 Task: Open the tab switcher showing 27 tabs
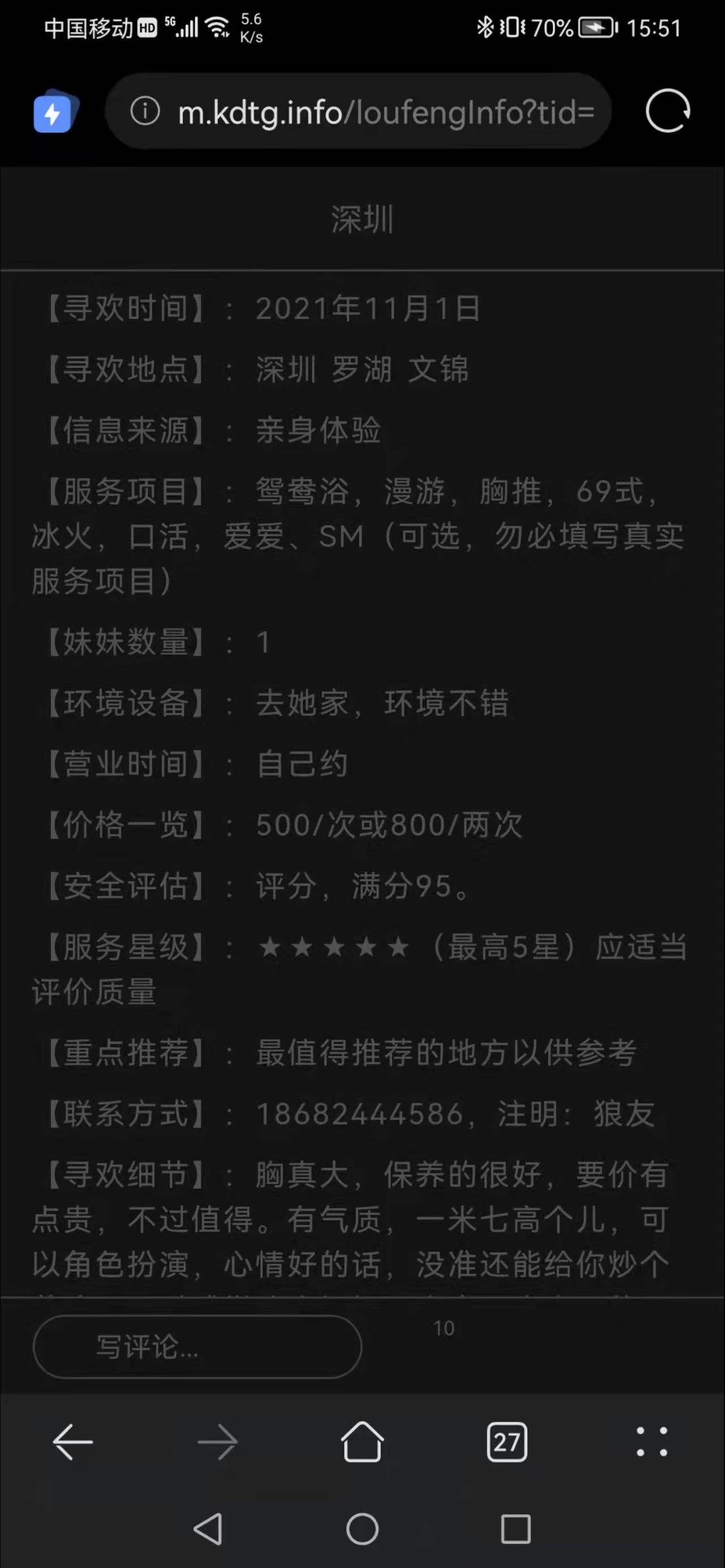(x=507, y=1441)
